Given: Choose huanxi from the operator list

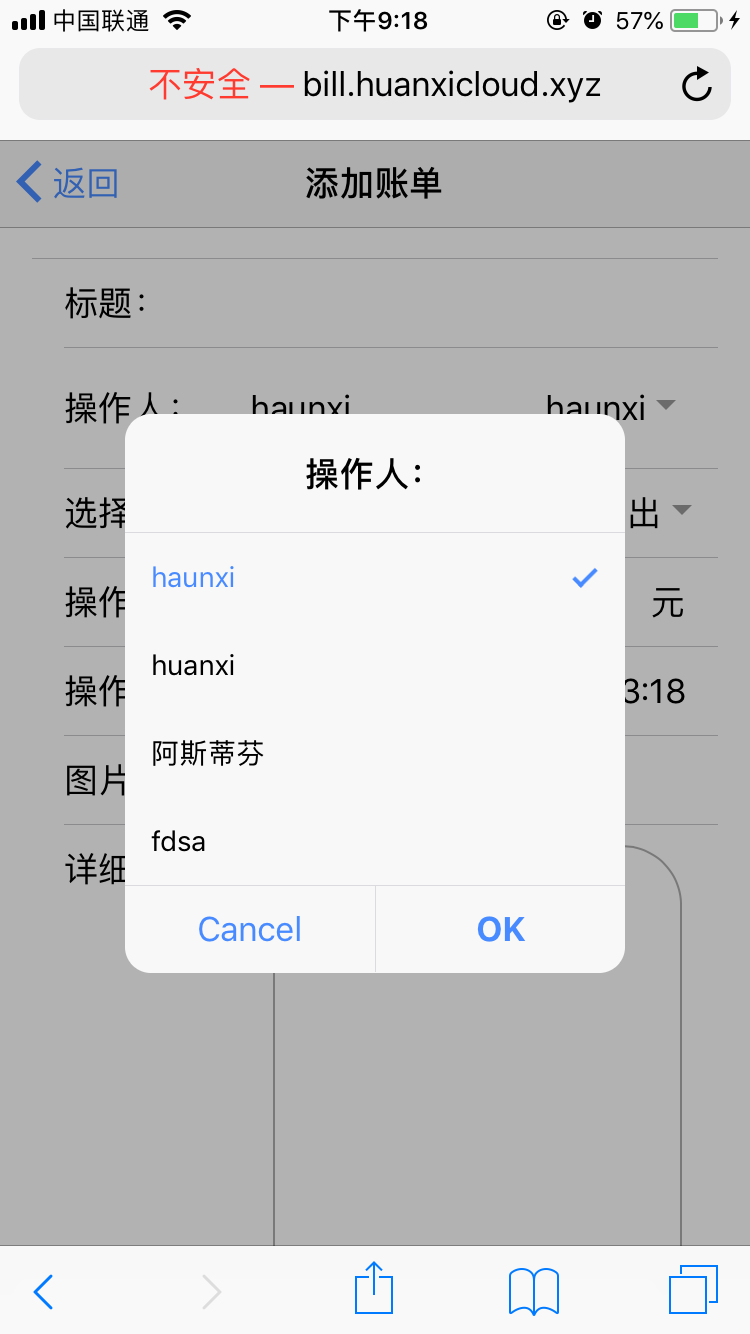Looking at the screenshot, I should coord(375,665).
